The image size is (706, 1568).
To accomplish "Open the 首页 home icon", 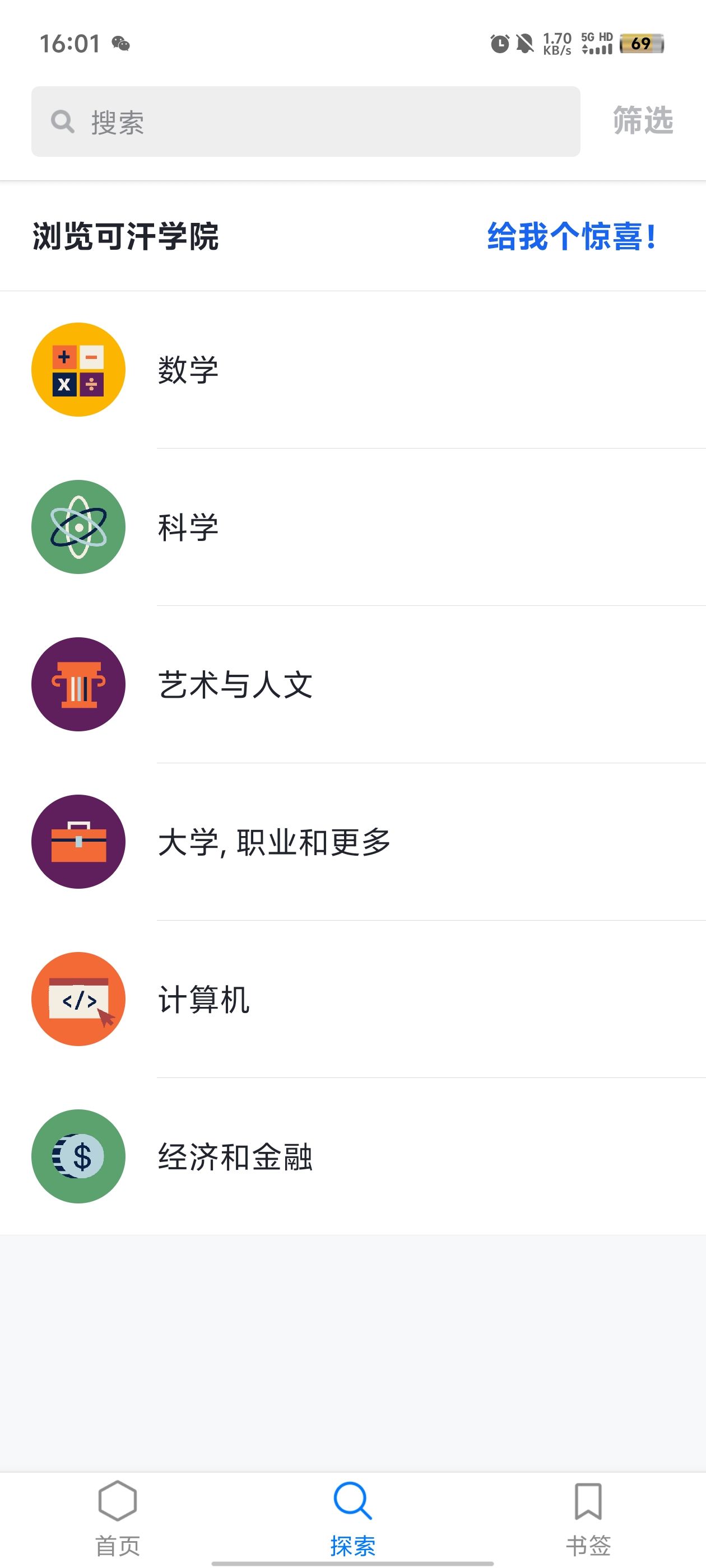I will click(x=118, y=1501).
